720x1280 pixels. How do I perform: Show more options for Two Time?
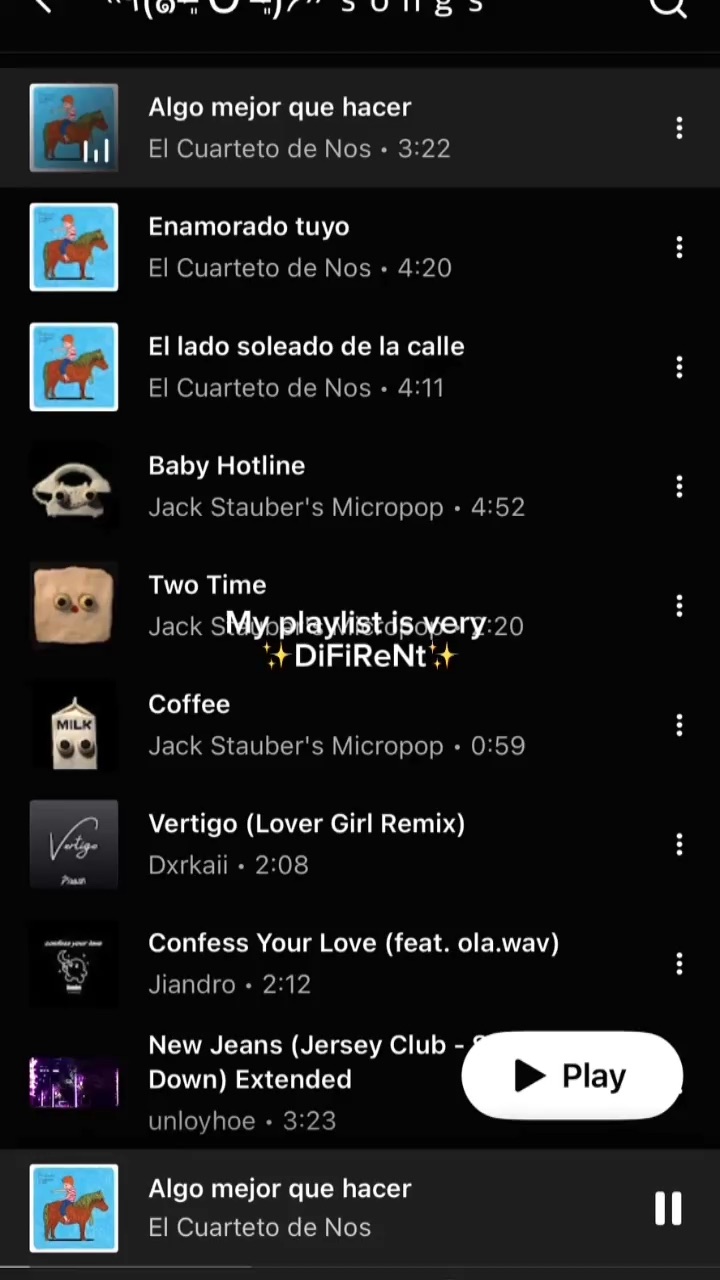(679, 606)
